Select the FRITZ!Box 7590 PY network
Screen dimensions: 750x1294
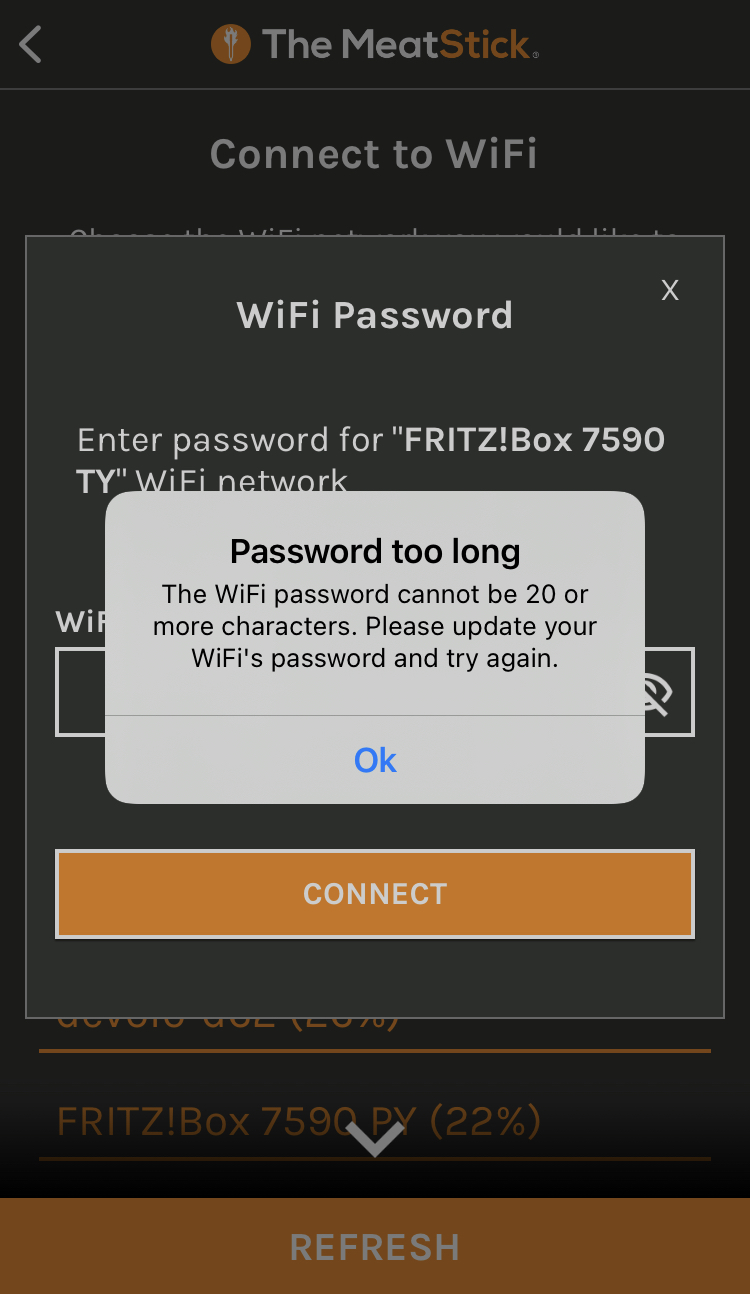click(299, 1122)
